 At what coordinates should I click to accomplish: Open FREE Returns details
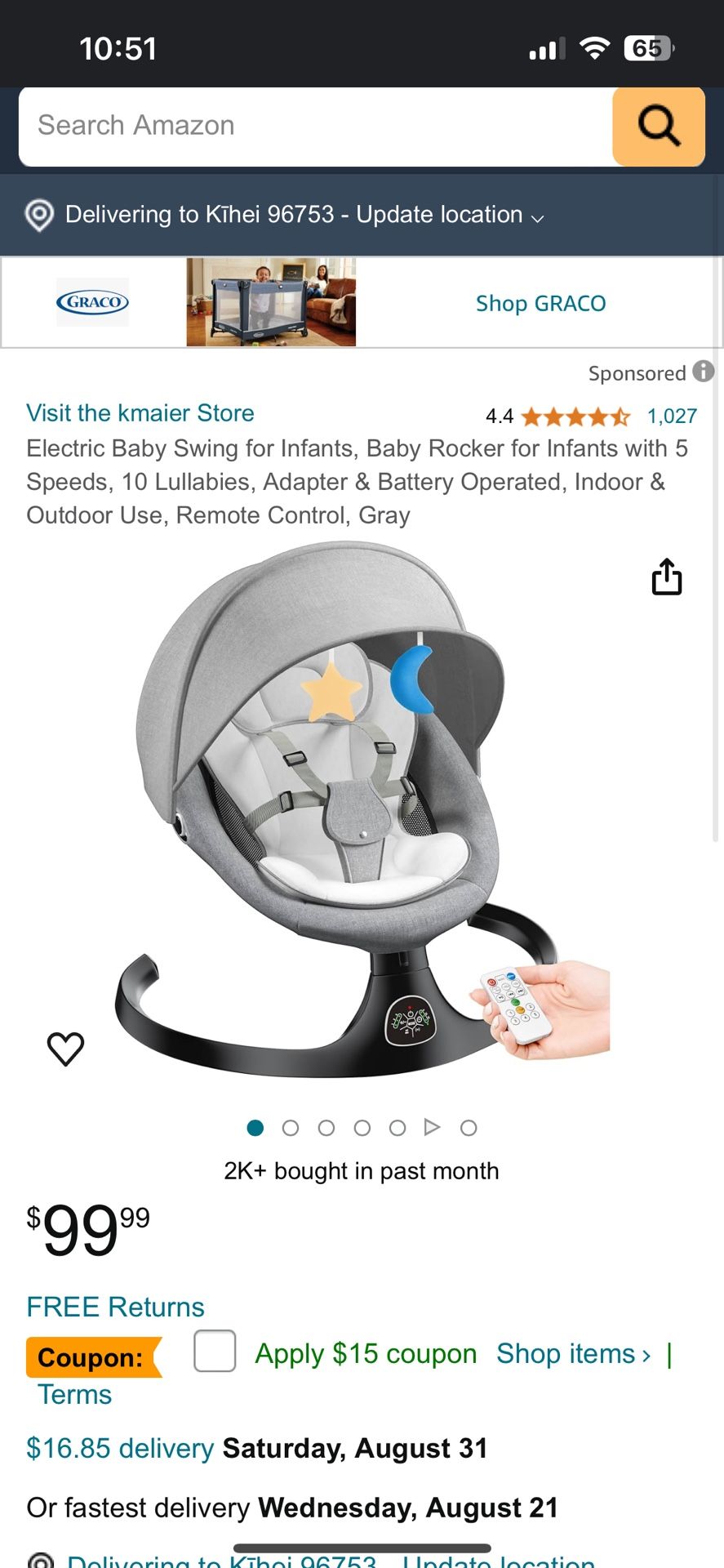[115, 1307]
